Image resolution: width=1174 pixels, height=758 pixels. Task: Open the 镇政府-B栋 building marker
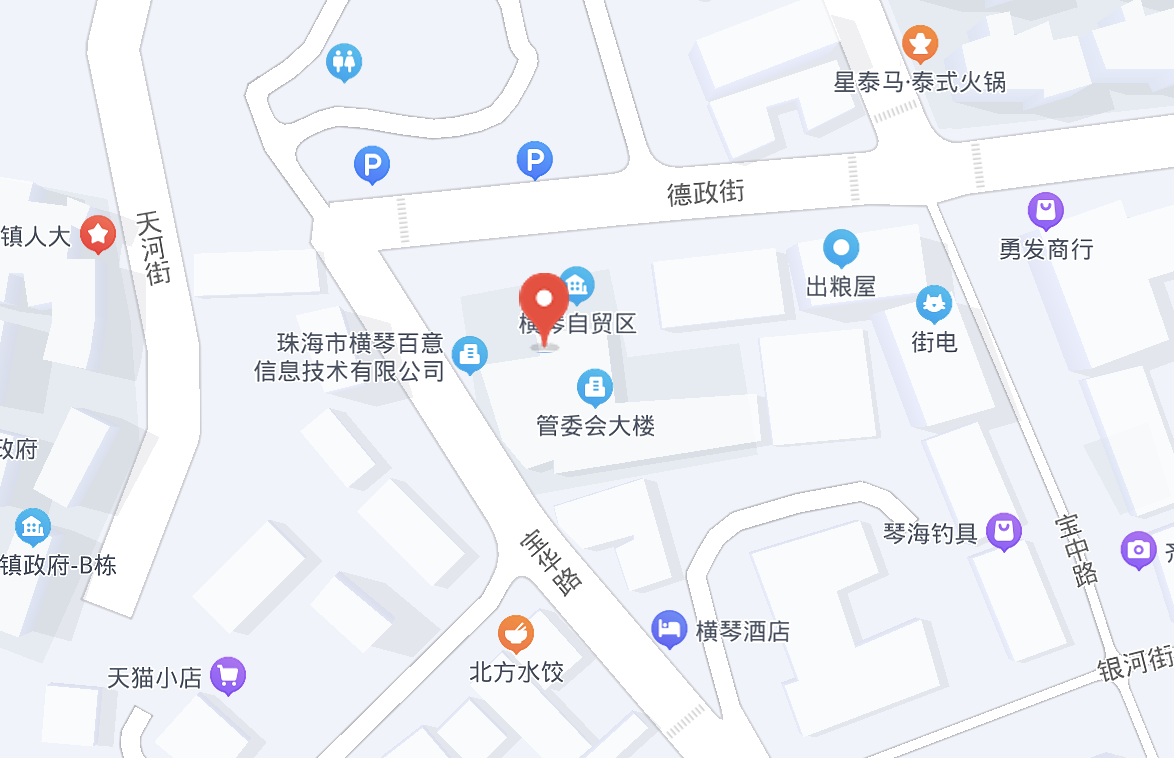coord(33,525)
